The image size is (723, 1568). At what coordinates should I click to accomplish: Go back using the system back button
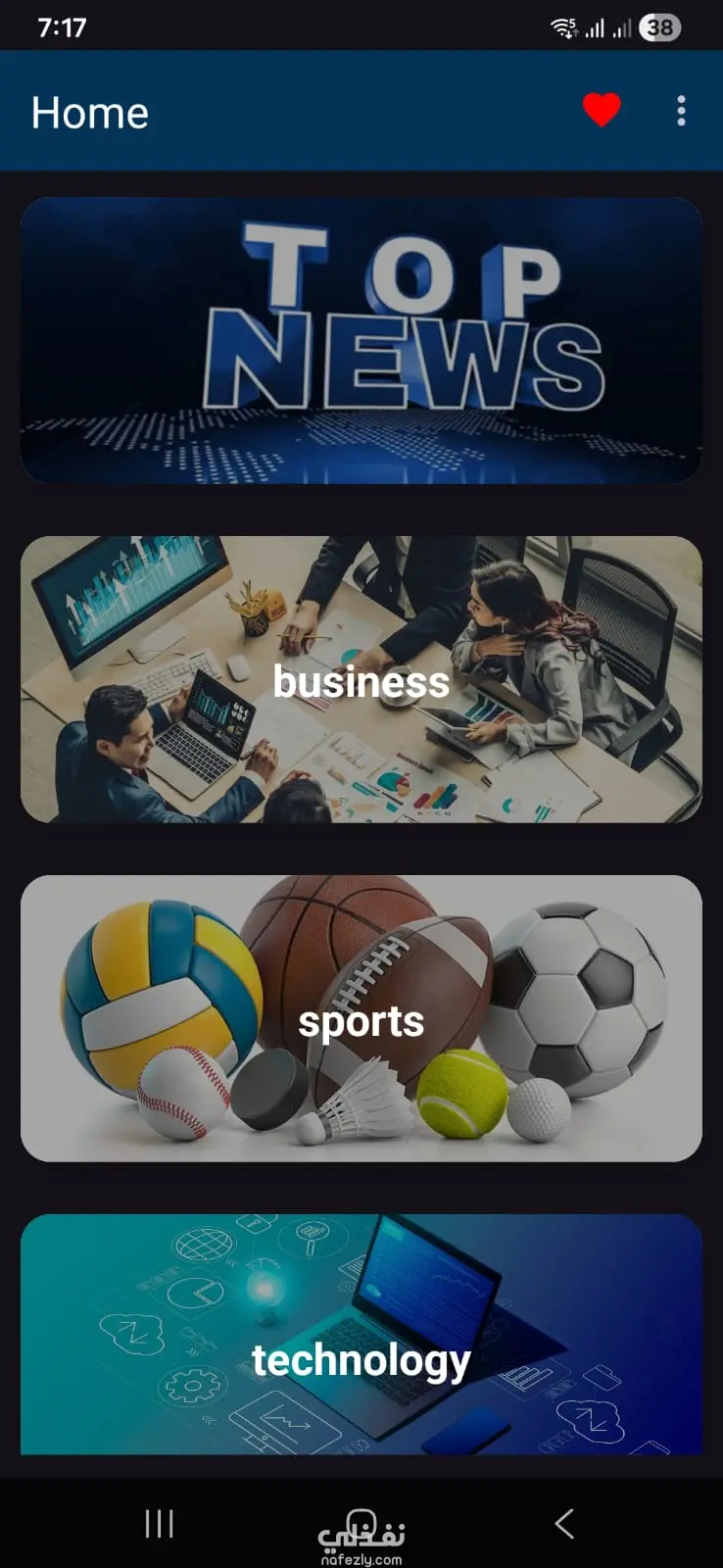[563, 1523]
